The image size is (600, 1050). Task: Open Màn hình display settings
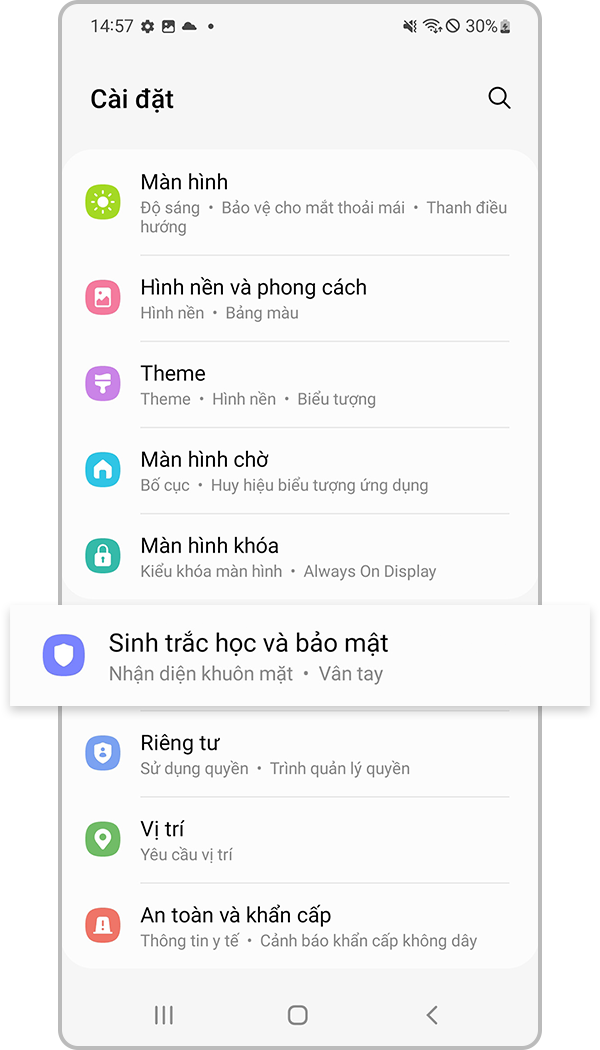tap(300, 203)
